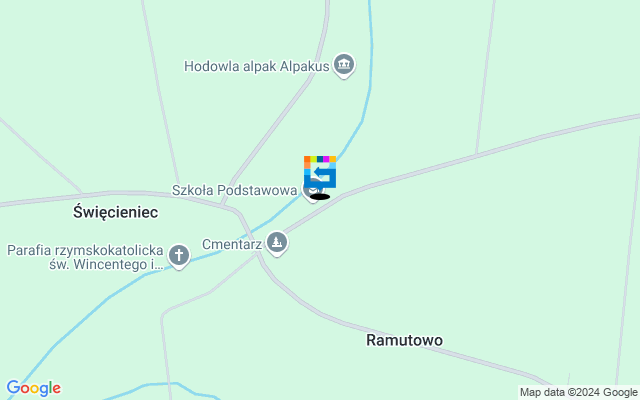Image resolution: width=640 pixels, height=400 pixels.
Task: Tap the colorful location marker pin
Action: 320,172
